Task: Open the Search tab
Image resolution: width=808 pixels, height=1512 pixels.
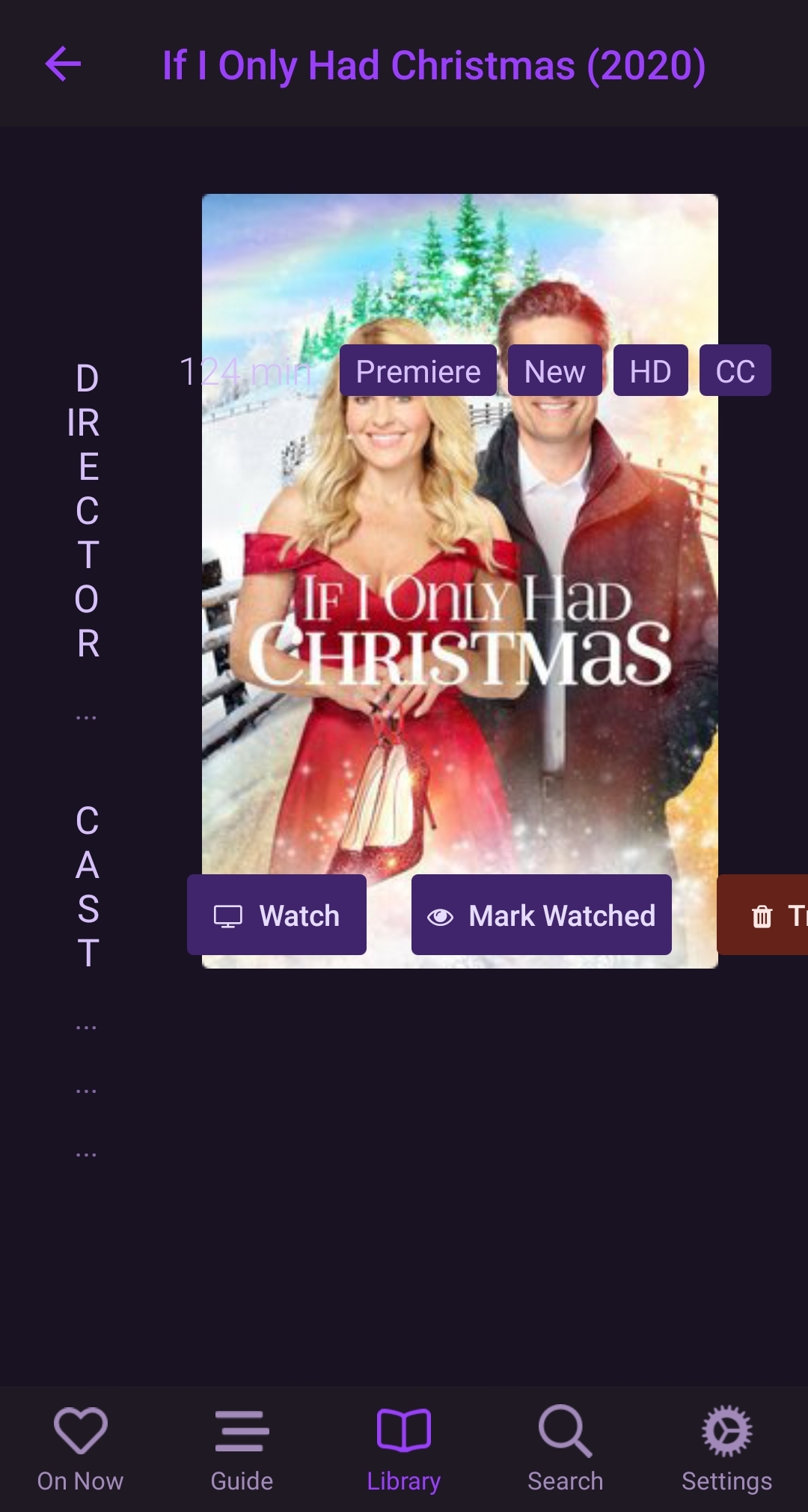Action: tap(566, 1449)
